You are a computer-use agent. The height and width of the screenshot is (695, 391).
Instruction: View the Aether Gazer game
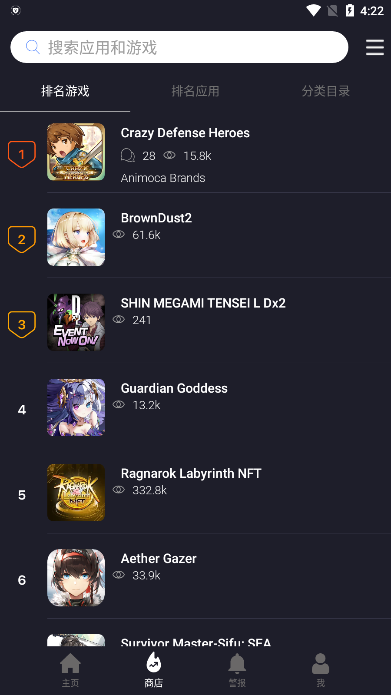[x=196, y=578]
